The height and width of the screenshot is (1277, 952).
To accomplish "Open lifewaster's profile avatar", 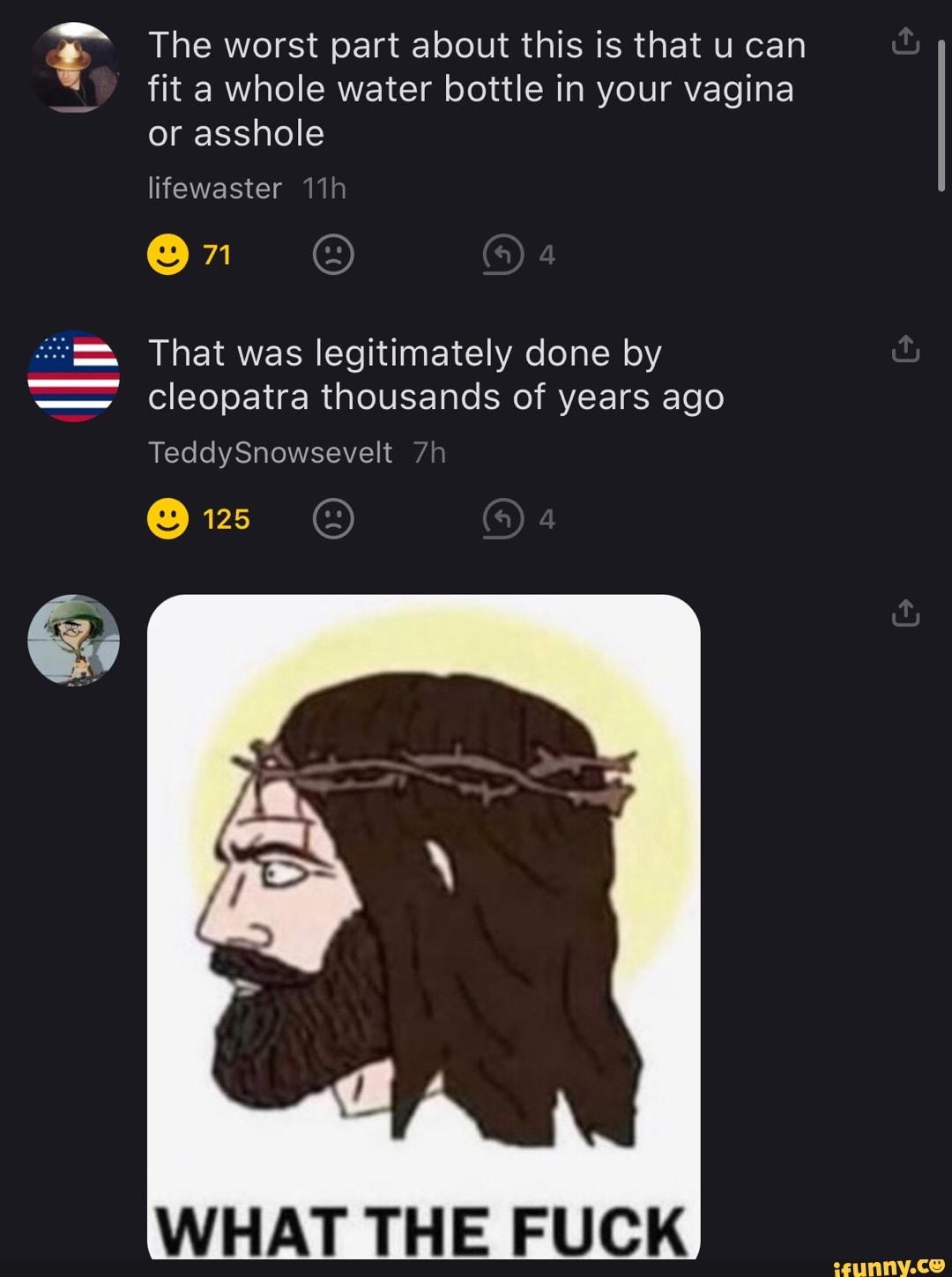I will click(73, 67).
